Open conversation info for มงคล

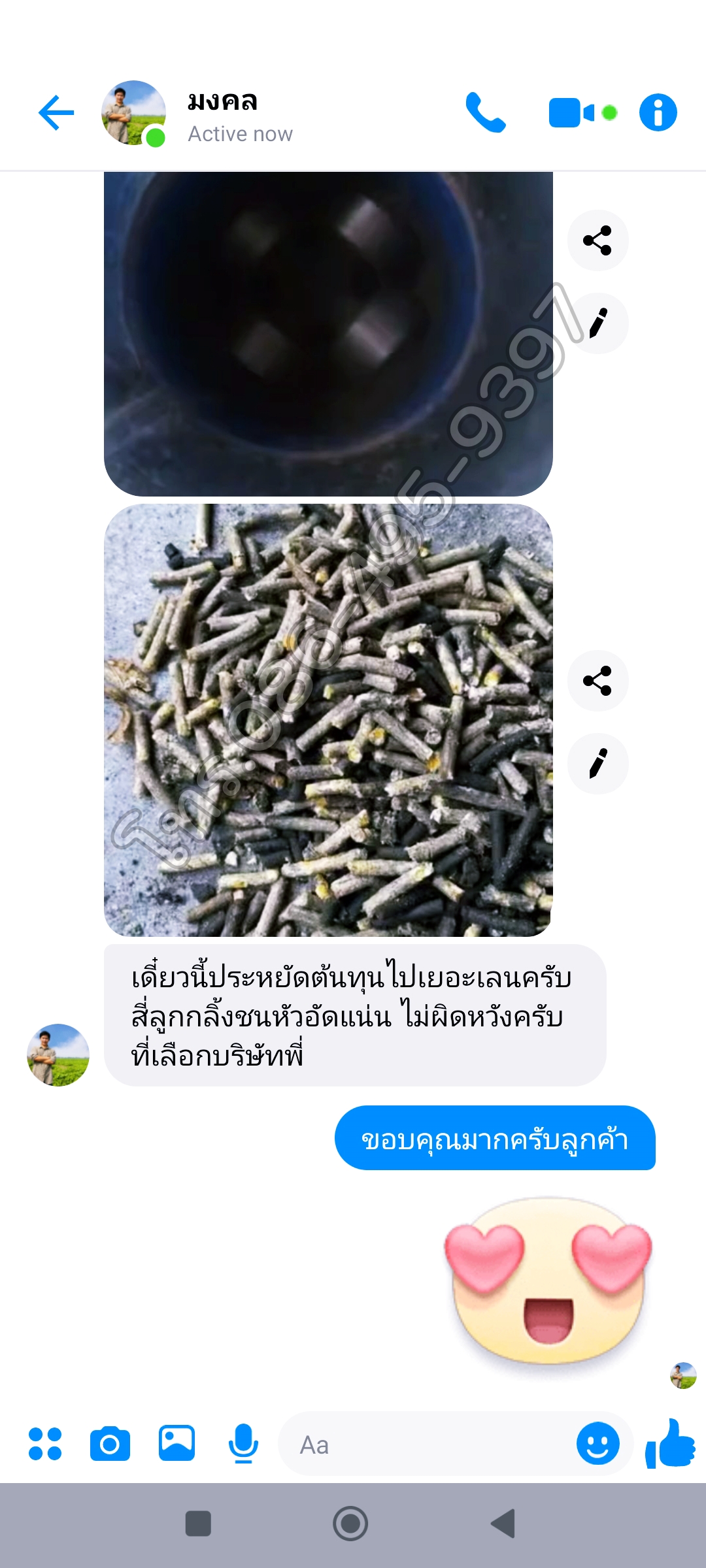(658, 113)
